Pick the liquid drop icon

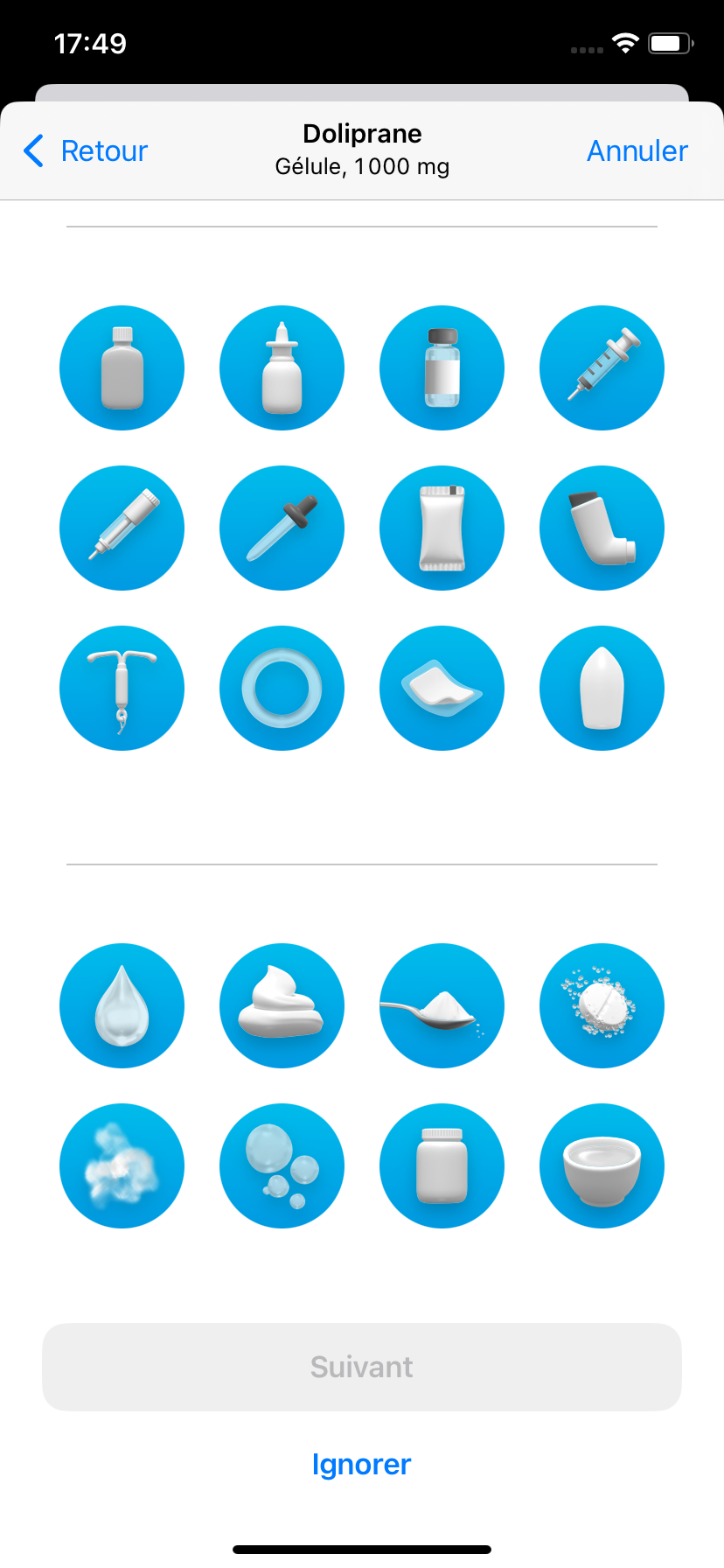pos(122,1005)
